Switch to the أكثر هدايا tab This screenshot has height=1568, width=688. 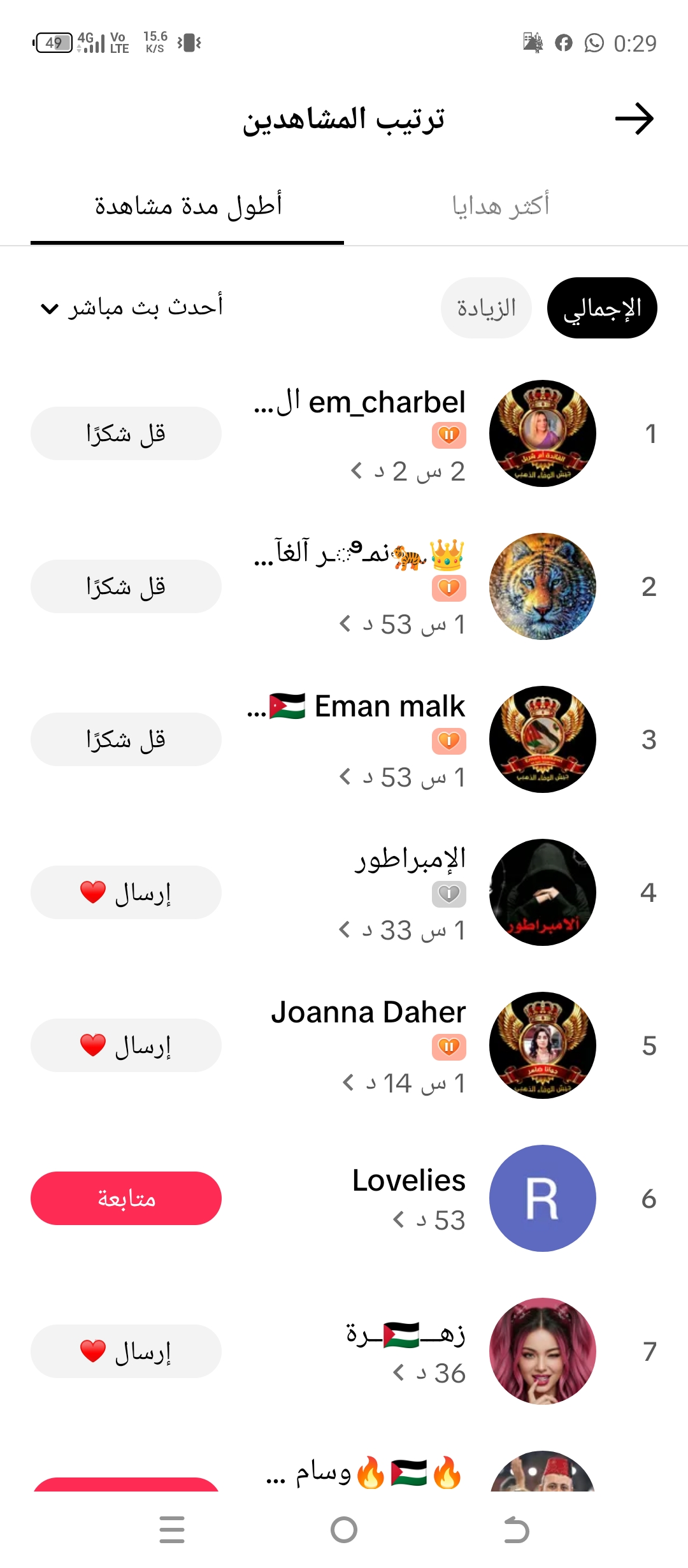[501, 206]
